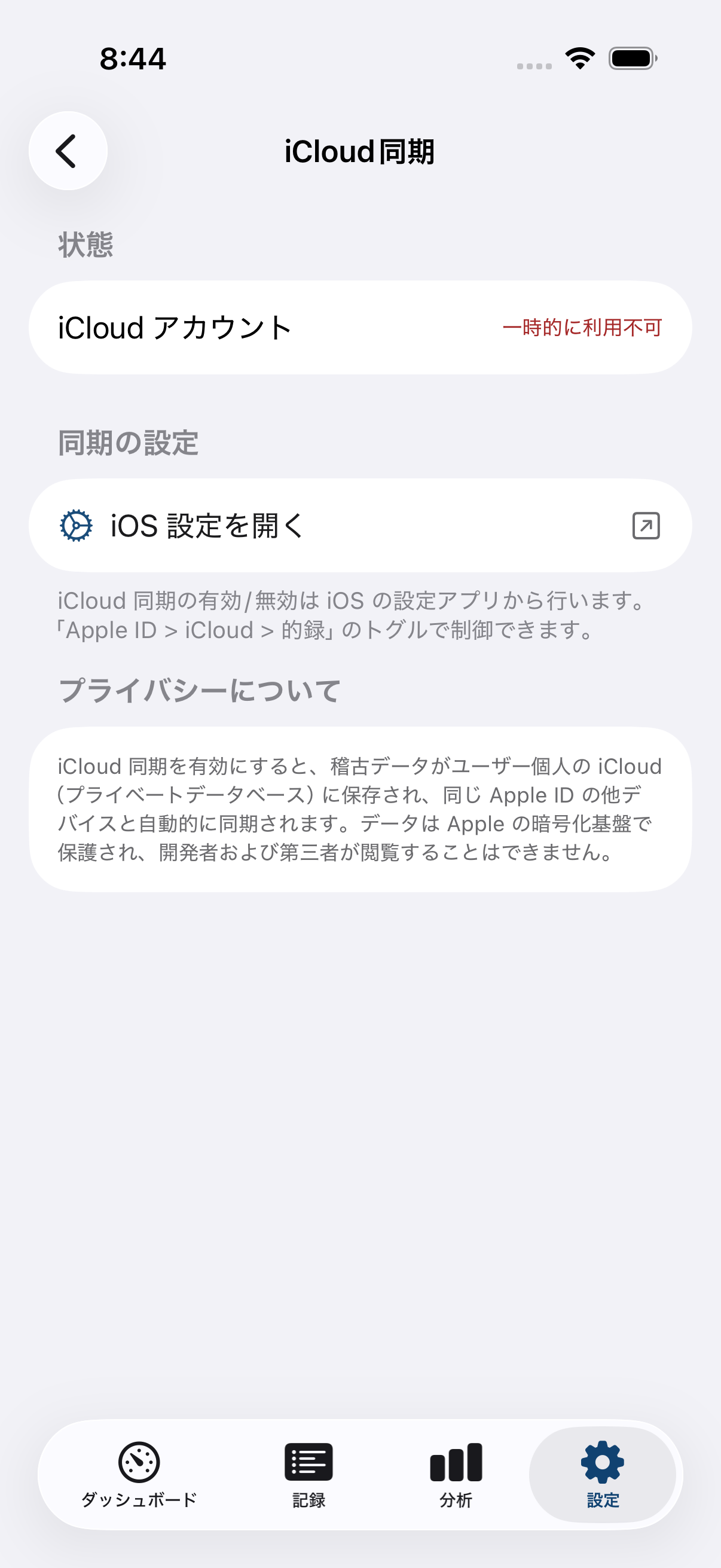Viewport: 721px width, 1568px height.
Task: Click the gear icon next to iOS 設定を開く
Action: (75, 524)
